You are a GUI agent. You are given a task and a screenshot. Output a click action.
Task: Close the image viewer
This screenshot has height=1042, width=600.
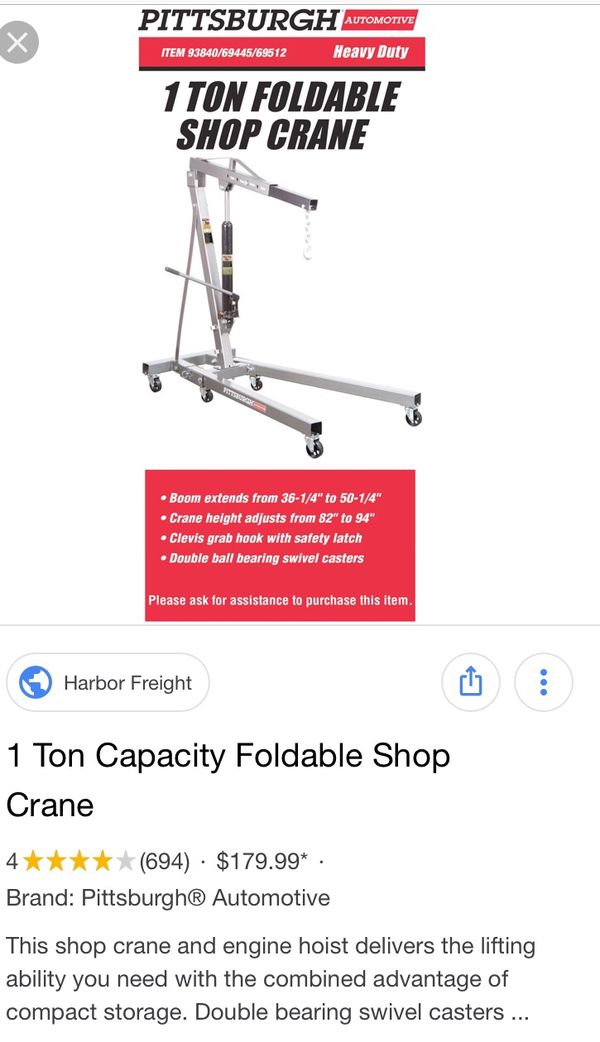point(18,43)
